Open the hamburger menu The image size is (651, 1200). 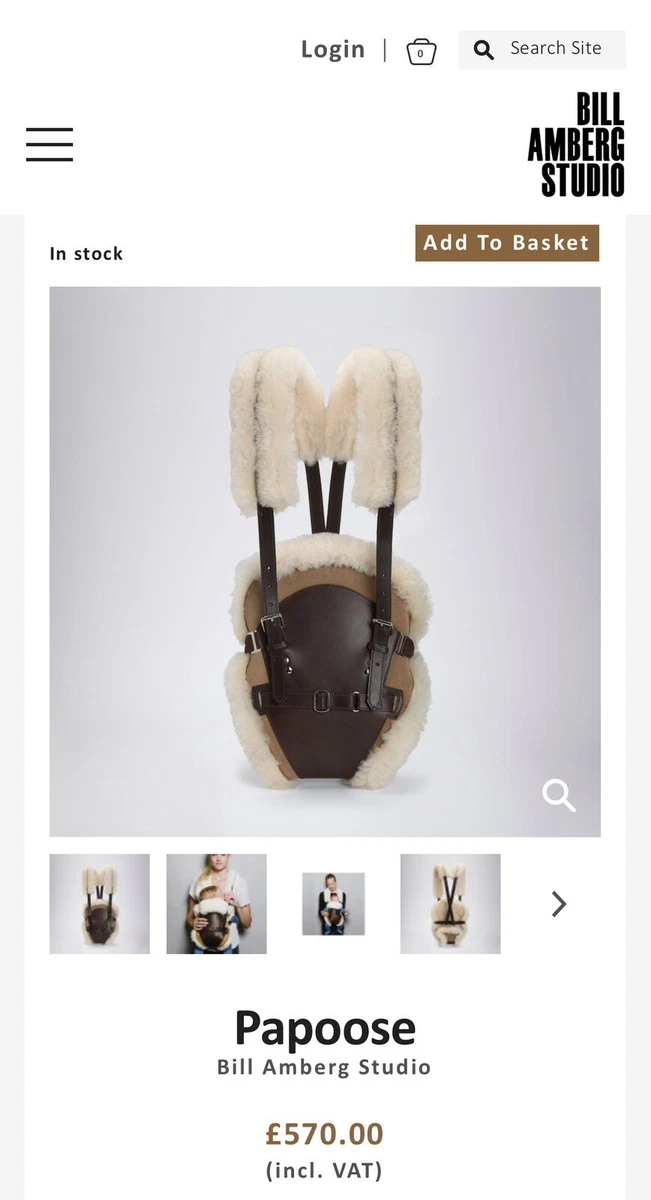(49, 144)
